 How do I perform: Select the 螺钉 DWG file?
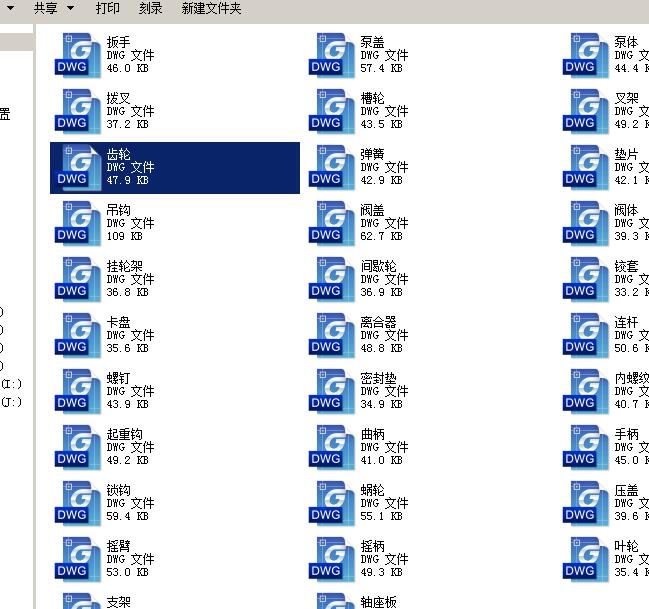(x=73, y=391)
